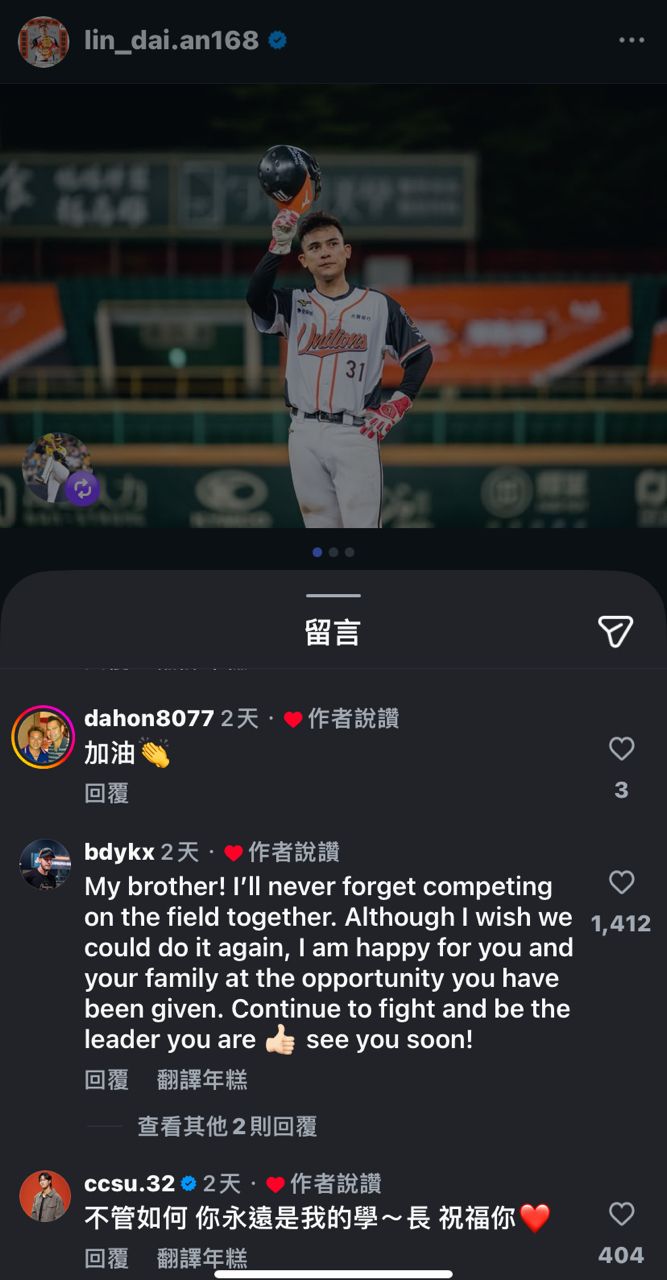
Task: Like dahon8077's comment
Action: (621, 748)
